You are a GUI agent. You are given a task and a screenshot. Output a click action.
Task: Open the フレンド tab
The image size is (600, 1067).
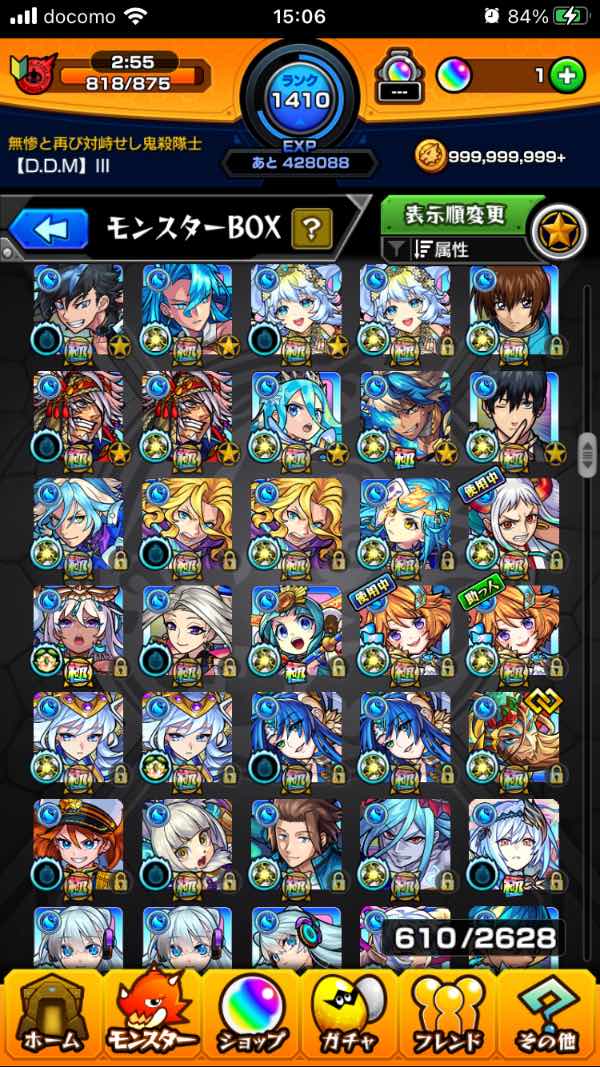(x=448, y=1013)
